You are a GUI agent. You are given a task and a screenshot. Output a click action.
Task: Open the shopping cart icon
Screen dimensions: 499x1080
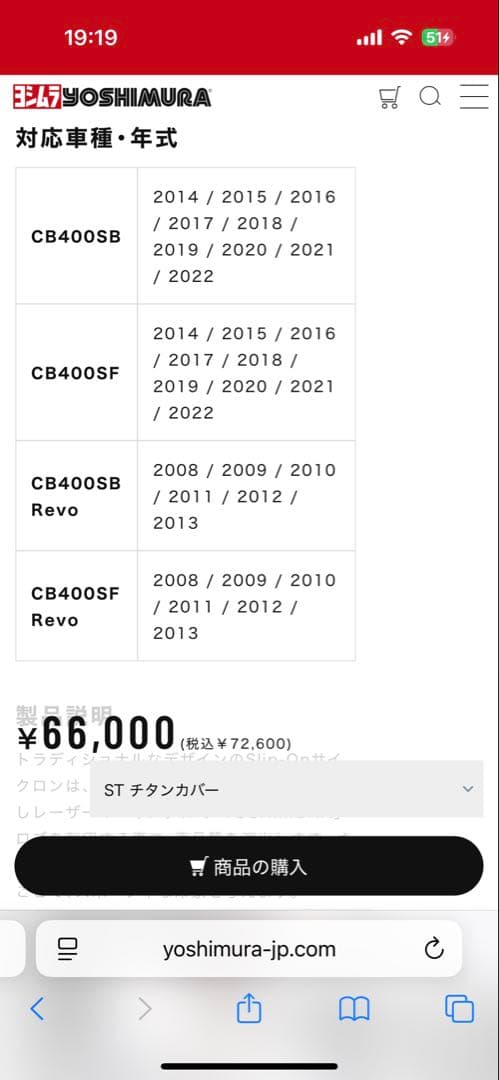point(389,98)
